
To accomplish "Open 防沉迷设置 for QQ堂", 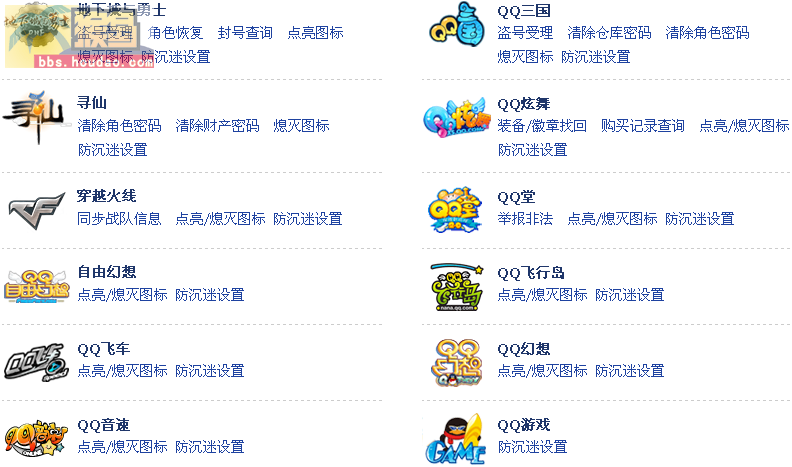I will 699,219.
